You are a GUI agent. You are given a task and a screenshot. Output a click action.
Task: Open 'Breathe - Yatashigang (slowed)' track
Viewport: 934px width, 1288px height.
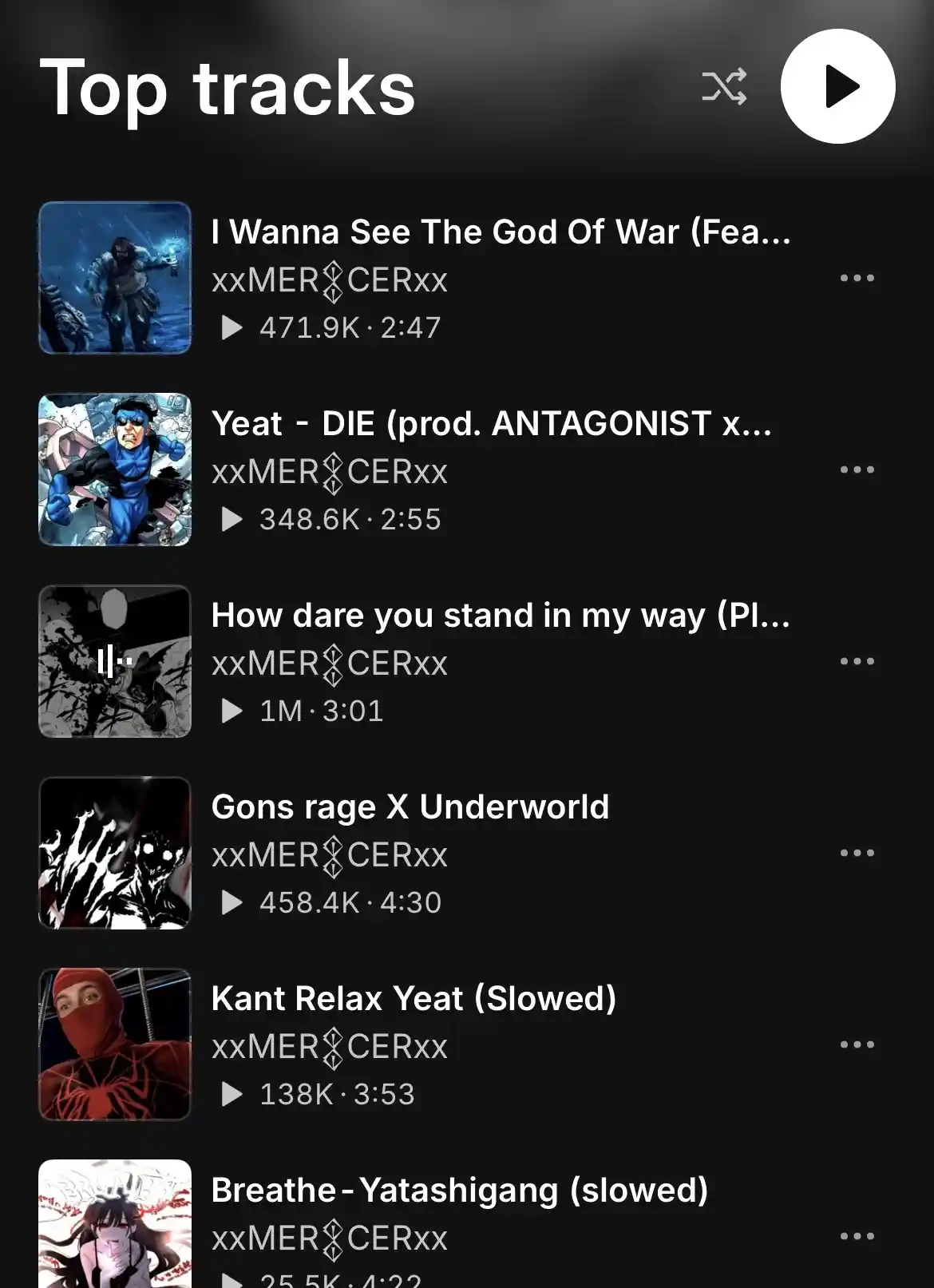[459, 1190]
